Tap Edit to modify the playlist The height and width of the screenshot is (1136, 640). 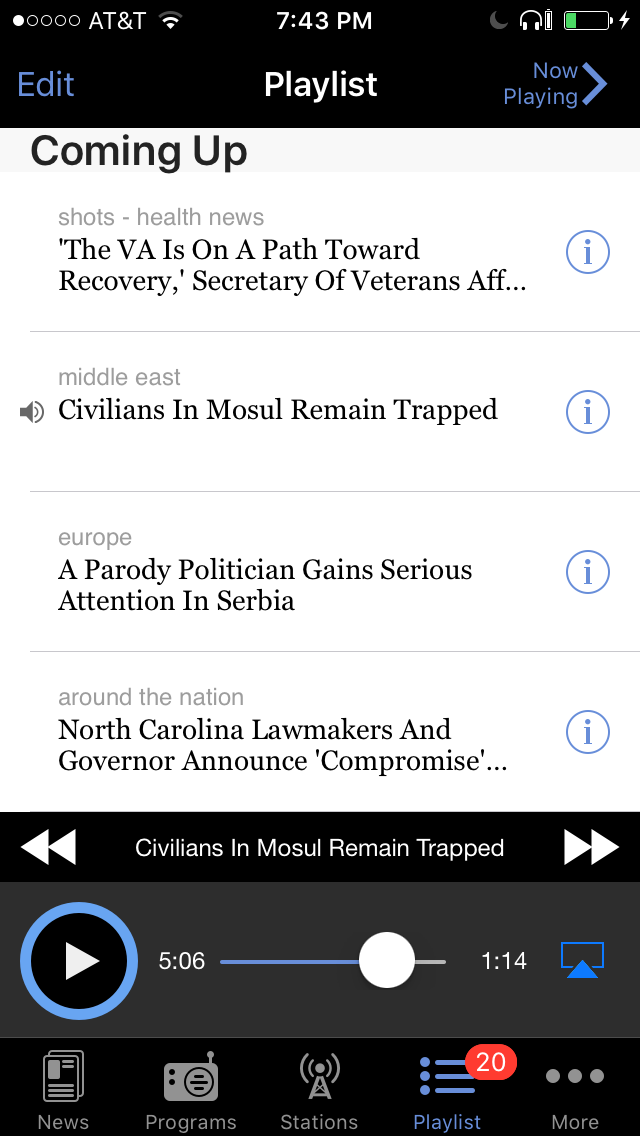pos(46,85)
